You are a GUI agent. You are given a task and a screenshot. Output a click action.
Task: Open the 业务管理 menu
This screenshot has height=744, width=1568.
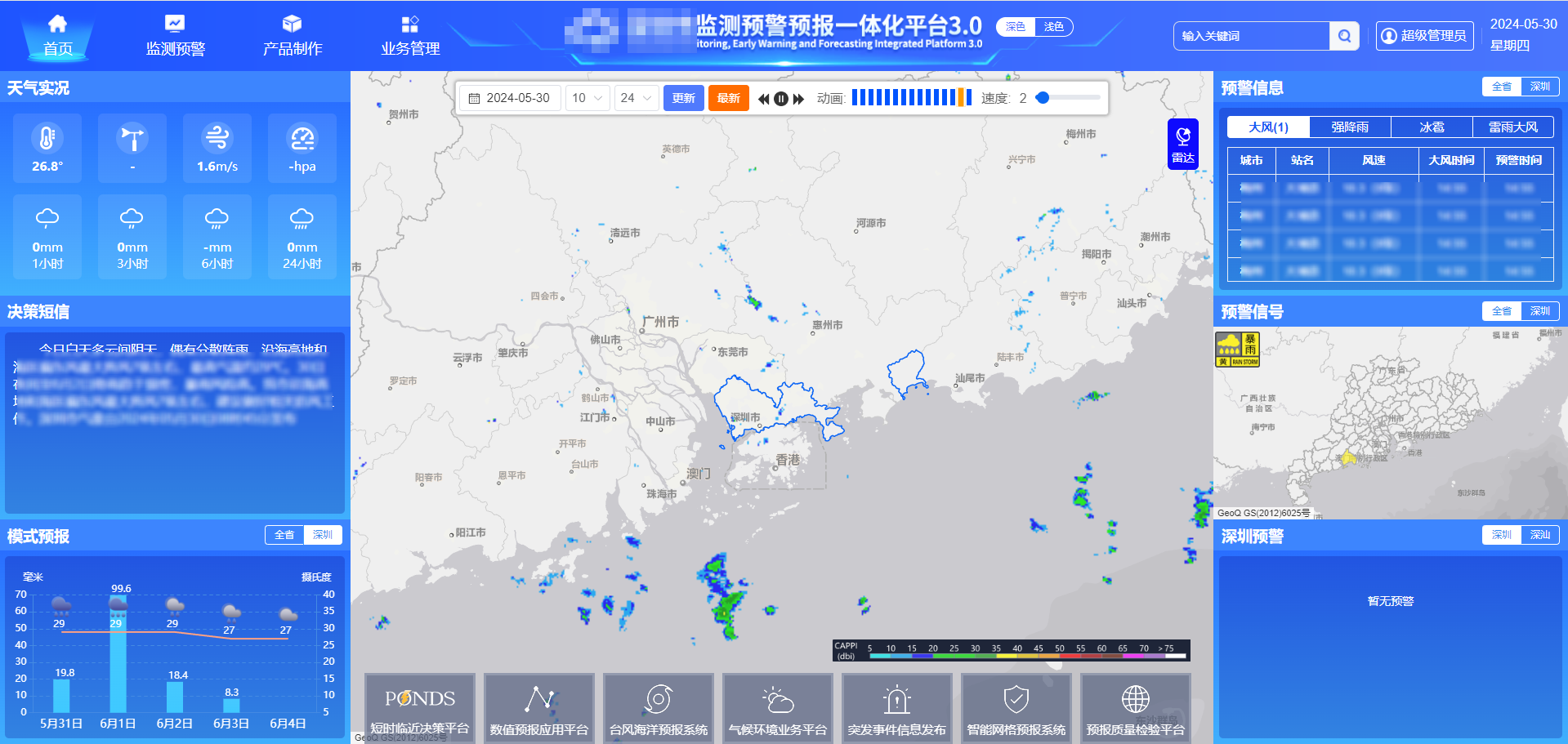click(x=410, y=36)
